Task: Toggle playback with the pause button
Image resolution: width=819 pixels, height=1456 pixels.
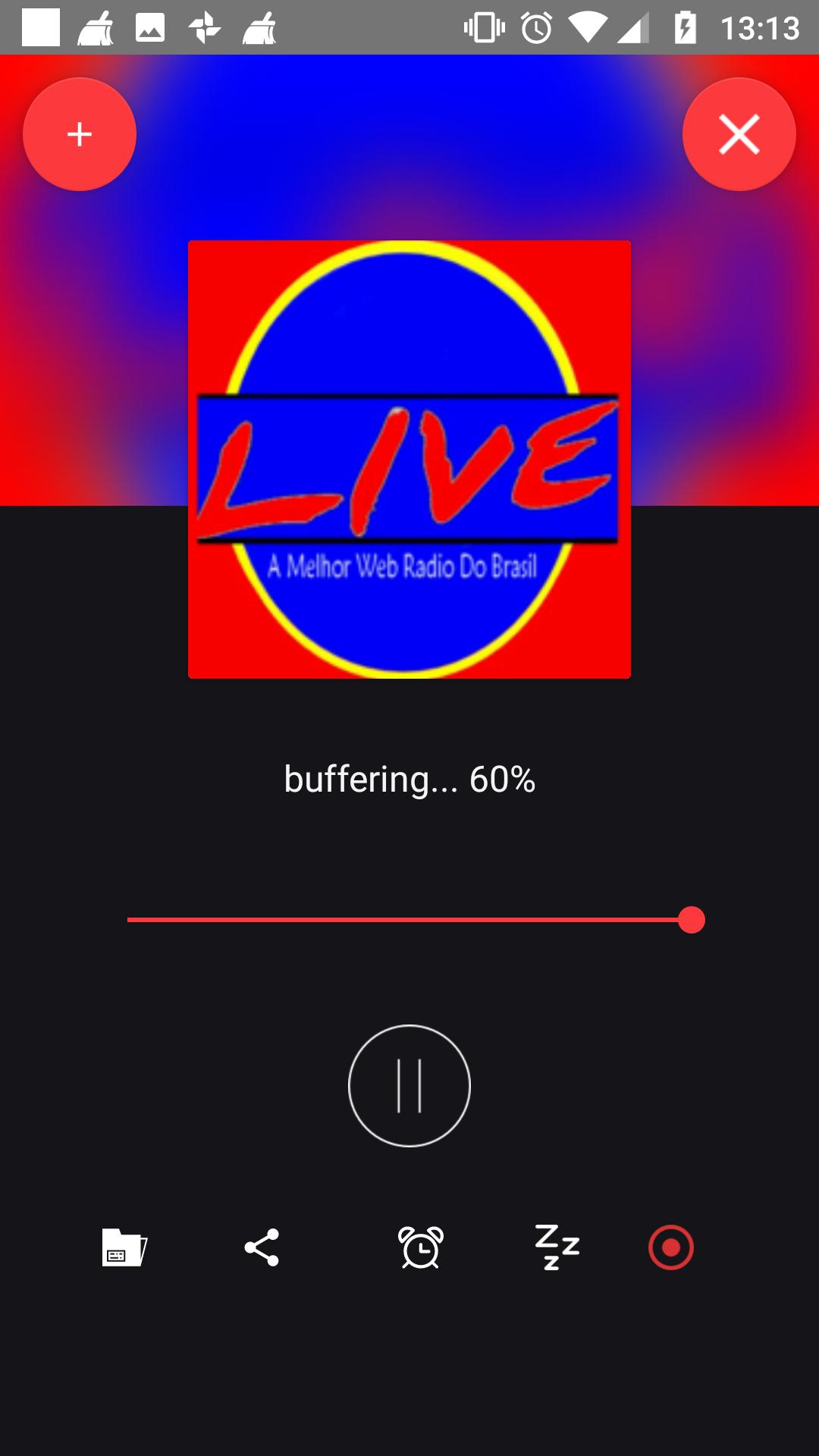Action: point(409,1086)
